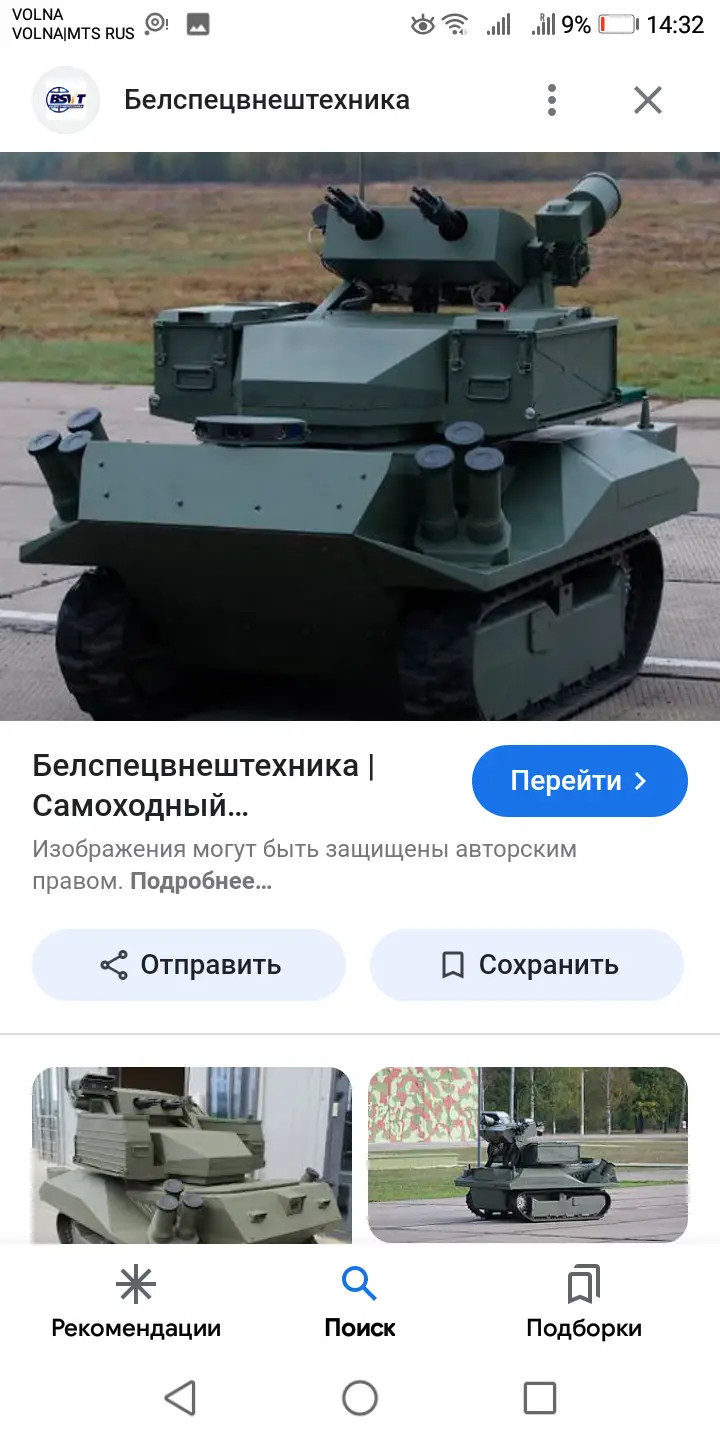Open related image of robot in hangar
The width and height of the screenshot is (720, 1440).
click(x=192, y=1156)
